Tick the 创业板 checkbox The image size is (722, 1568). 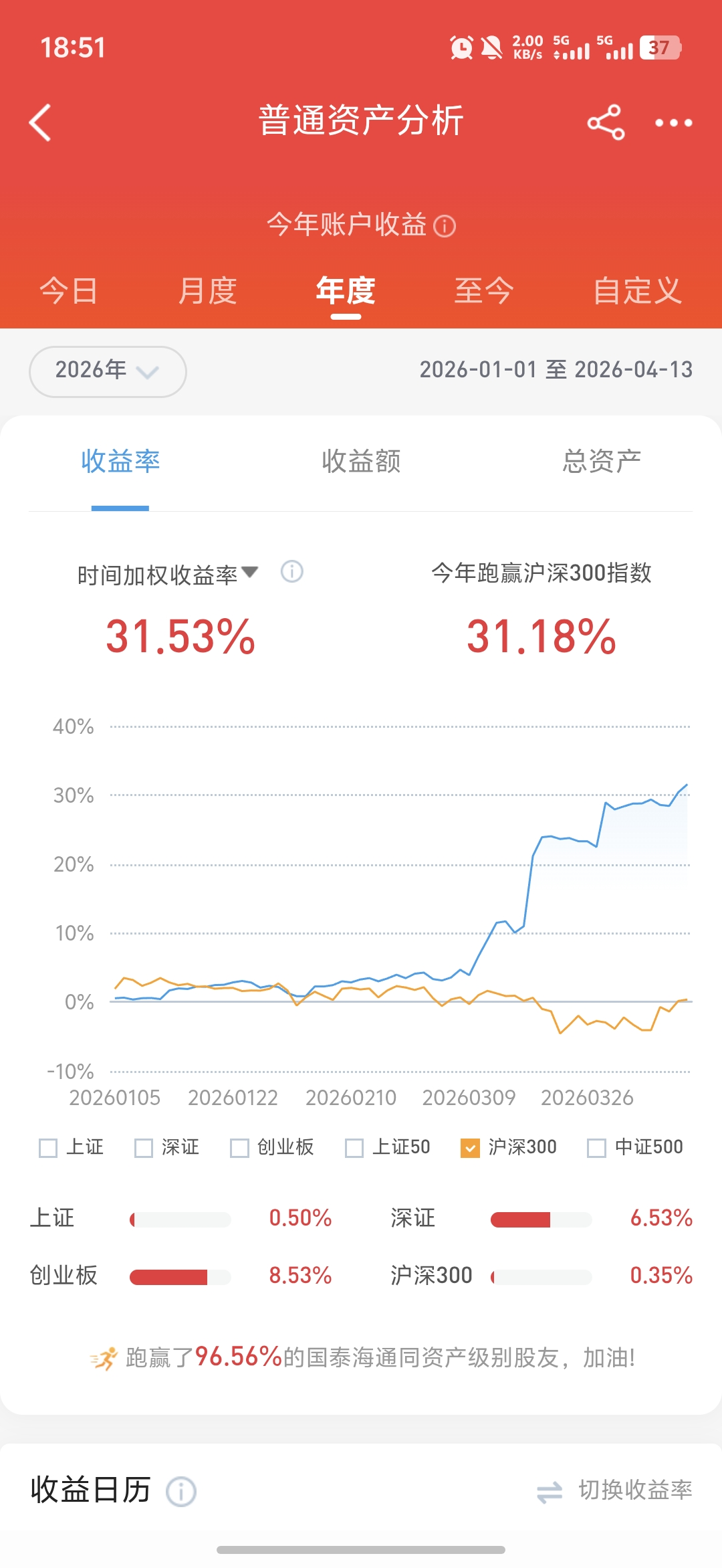click(x=239, y=1148)
